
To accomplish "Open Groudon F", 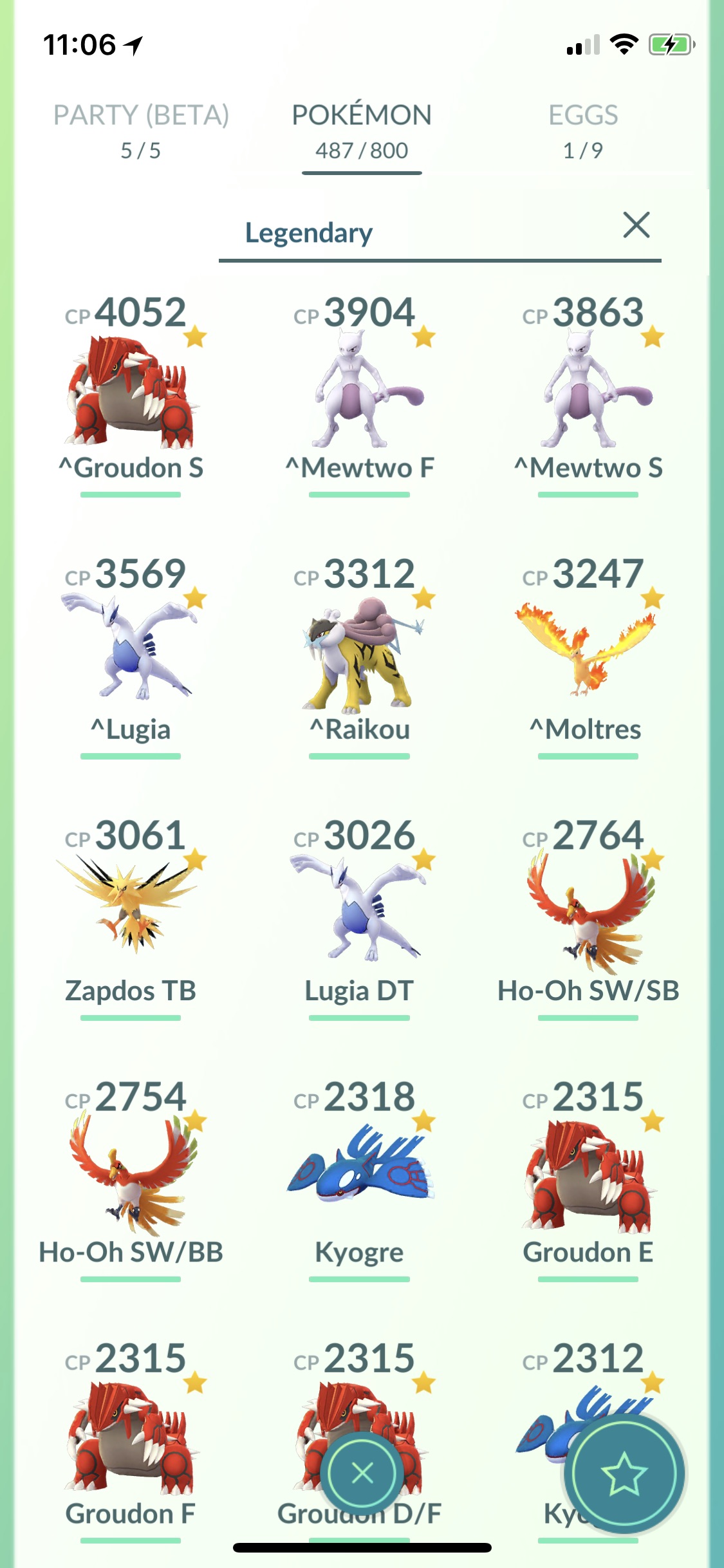I will click(x=131, y=1439).
